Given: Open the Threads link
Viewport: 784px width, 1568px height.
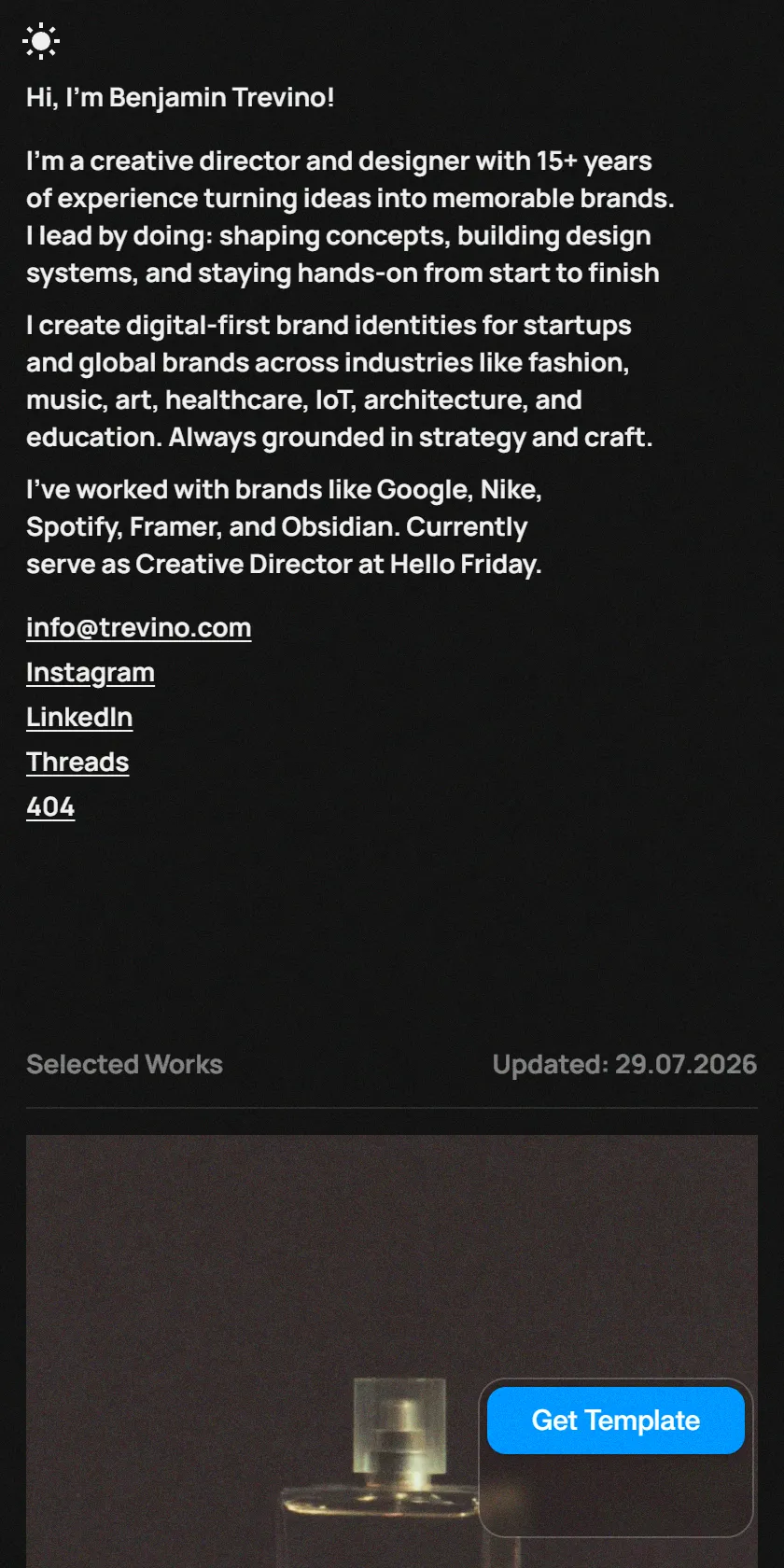Looking at the screenshot, I should point(77,762).
